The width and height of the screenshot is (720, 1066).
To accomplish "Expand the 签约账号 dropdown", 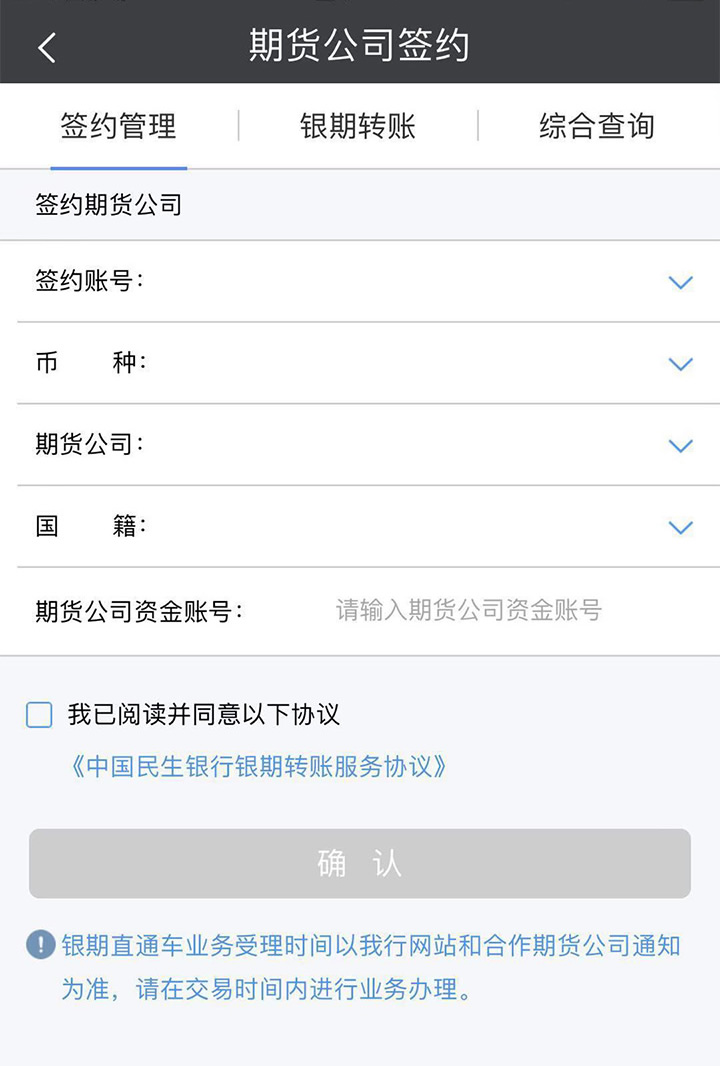I will (680, 283).
